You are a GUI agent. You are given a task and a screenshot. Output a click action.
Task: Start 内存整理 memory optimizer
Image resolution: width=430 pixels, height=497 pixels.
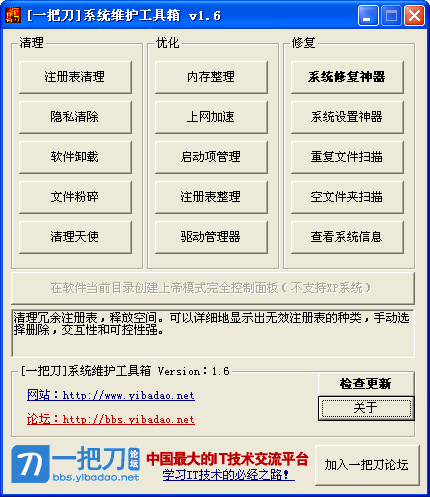(x=211, y=77)
